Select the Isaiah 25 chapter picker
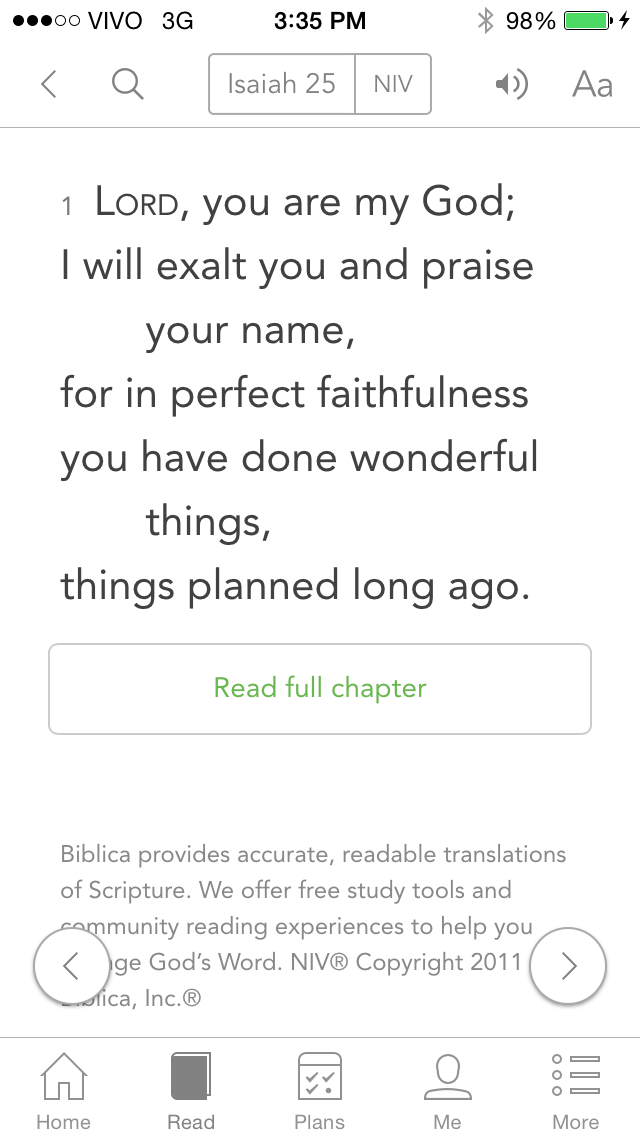The width and height of the screenshot is (640, 1136). (x=281, y=84)
